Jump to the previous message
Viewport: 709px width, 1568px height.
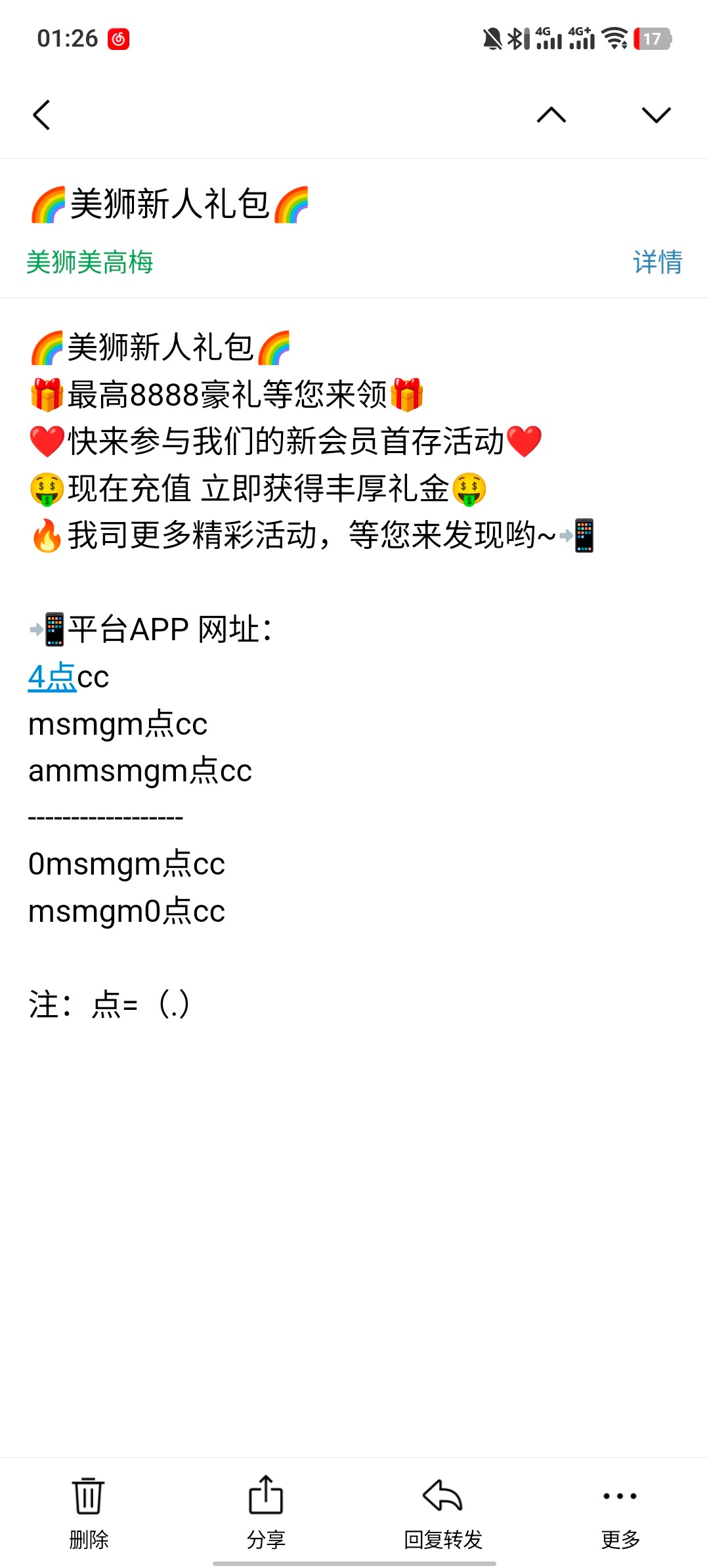[x=551, y=116]
